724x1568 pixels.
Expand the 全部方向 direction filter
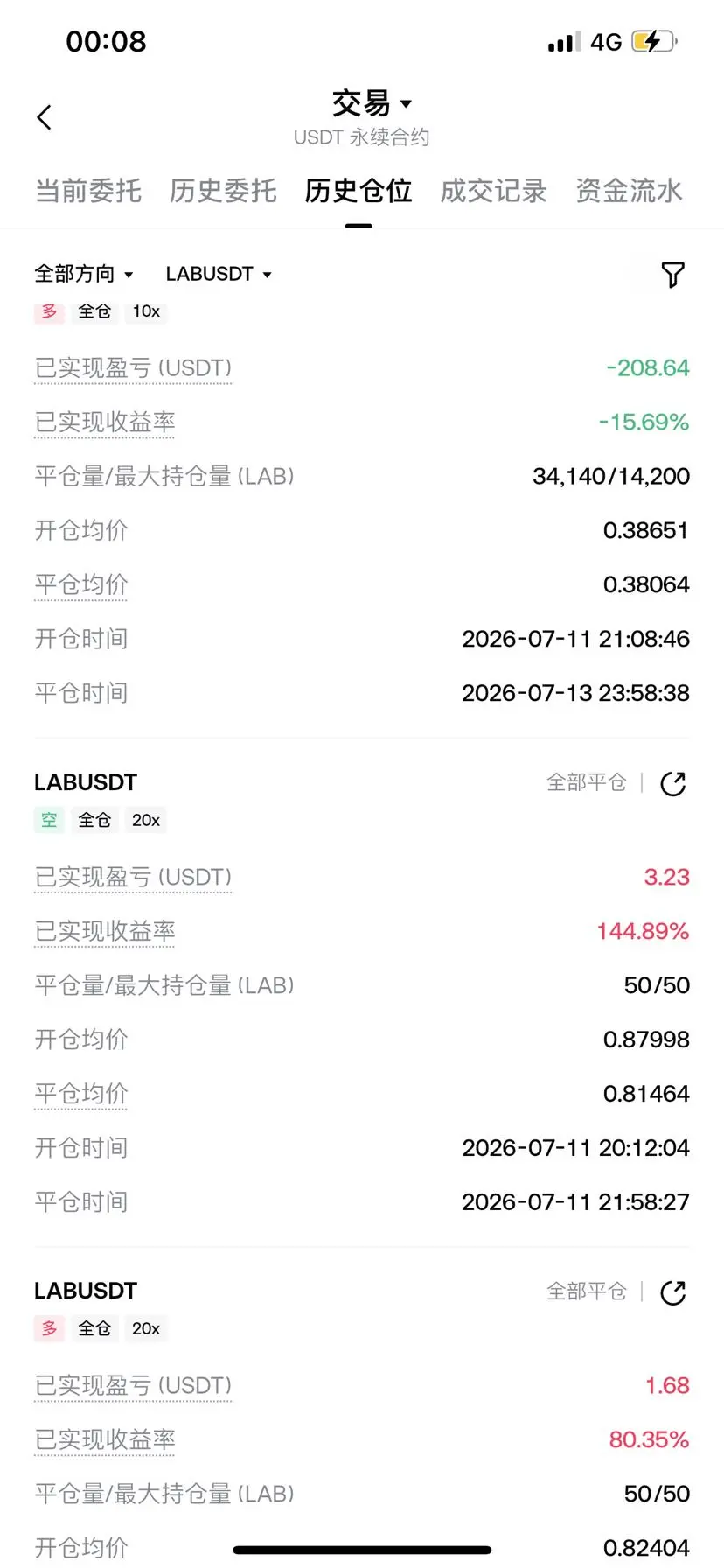click(x=84, y=274)
